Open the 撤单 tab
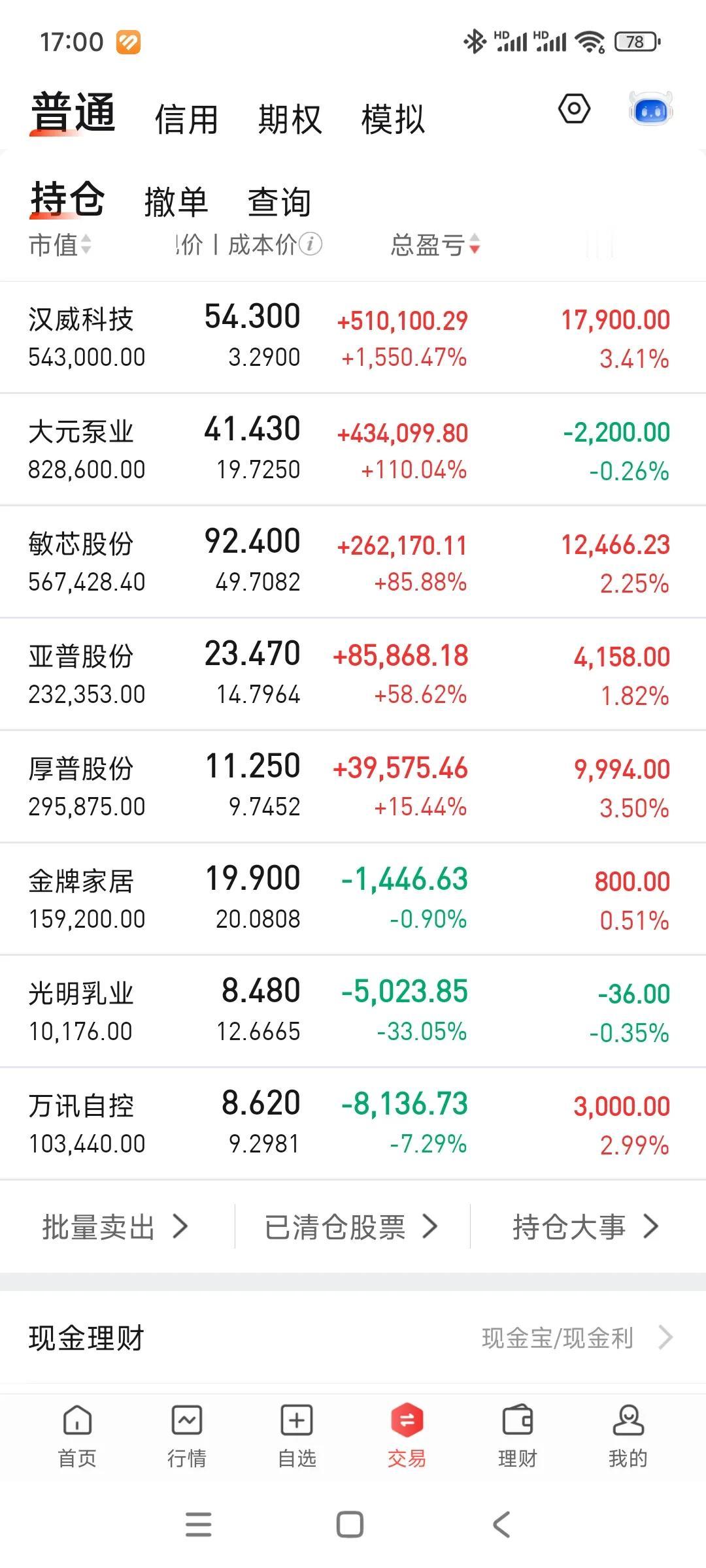The image size is (706, 1568). 176,202
